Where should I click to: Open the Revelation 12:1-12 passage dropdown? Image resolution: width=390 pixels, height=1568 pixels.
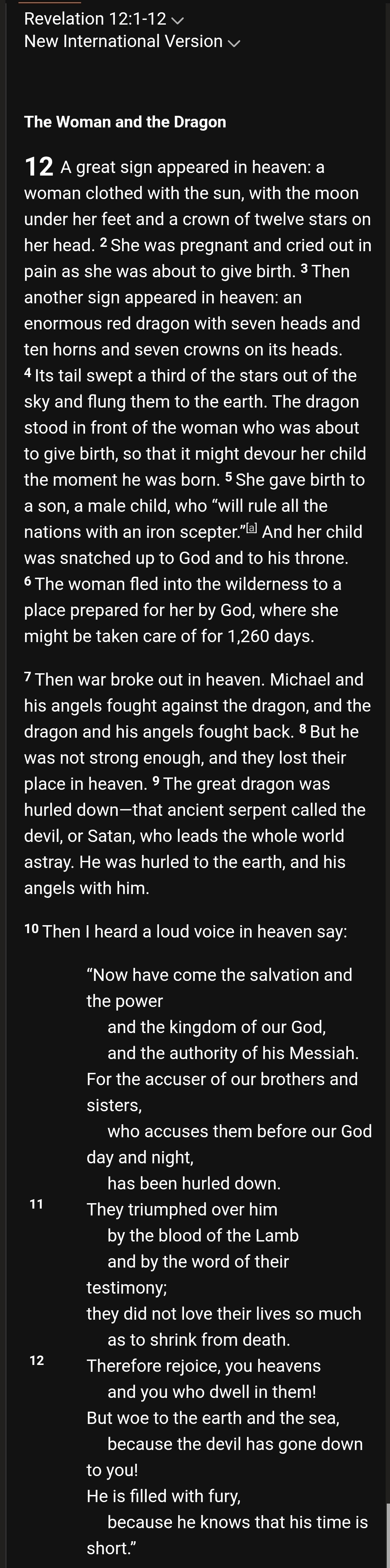104,19
